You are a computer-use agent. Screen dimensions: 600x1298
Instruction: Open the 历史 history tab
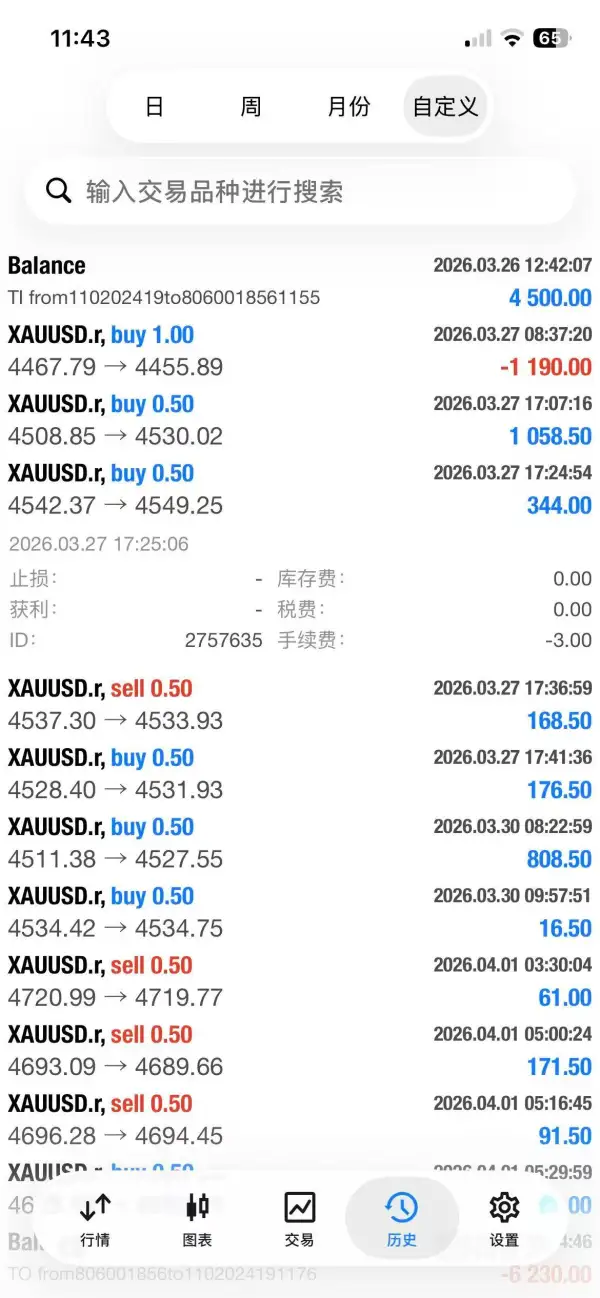tap(401, 1219)
